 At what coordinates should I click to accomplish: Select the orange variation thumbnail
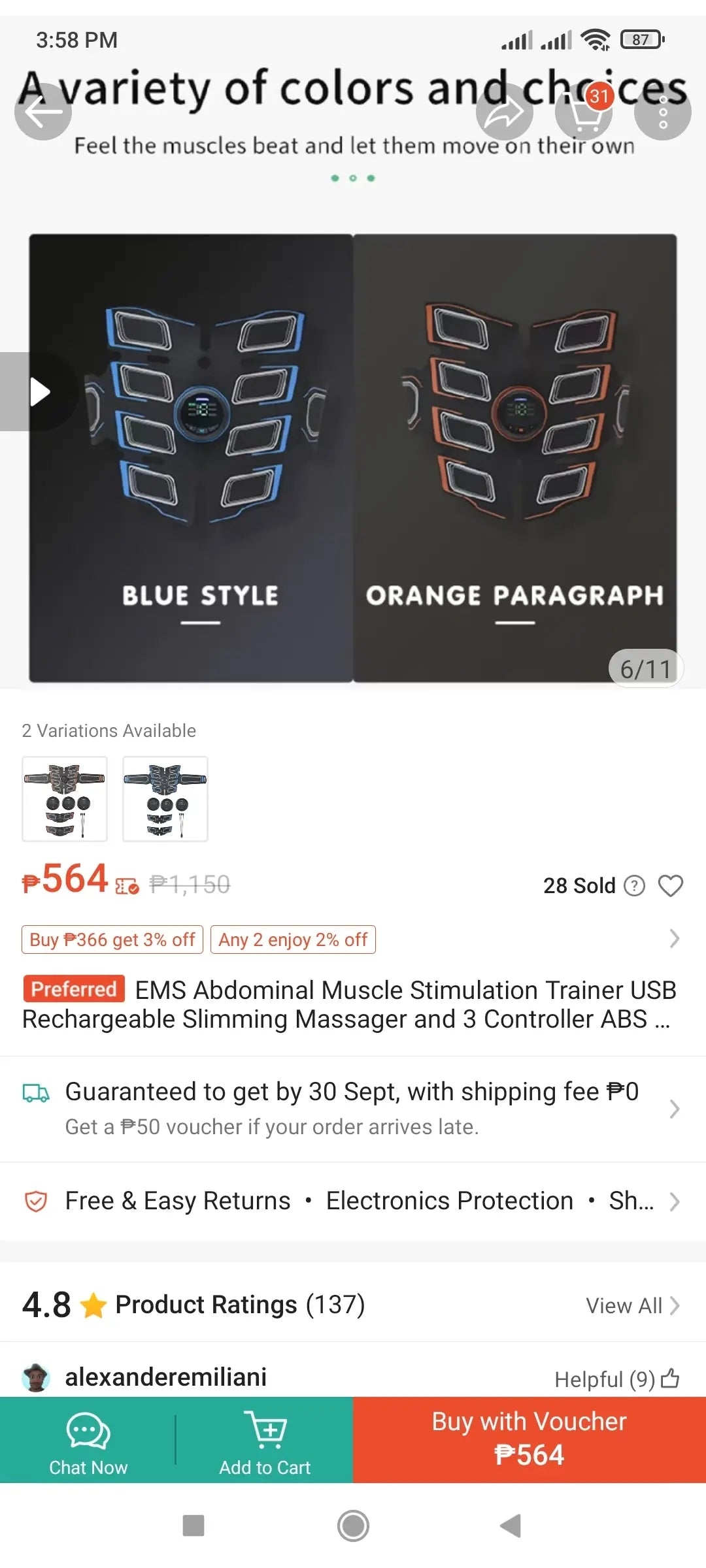(x=65, y=798)
